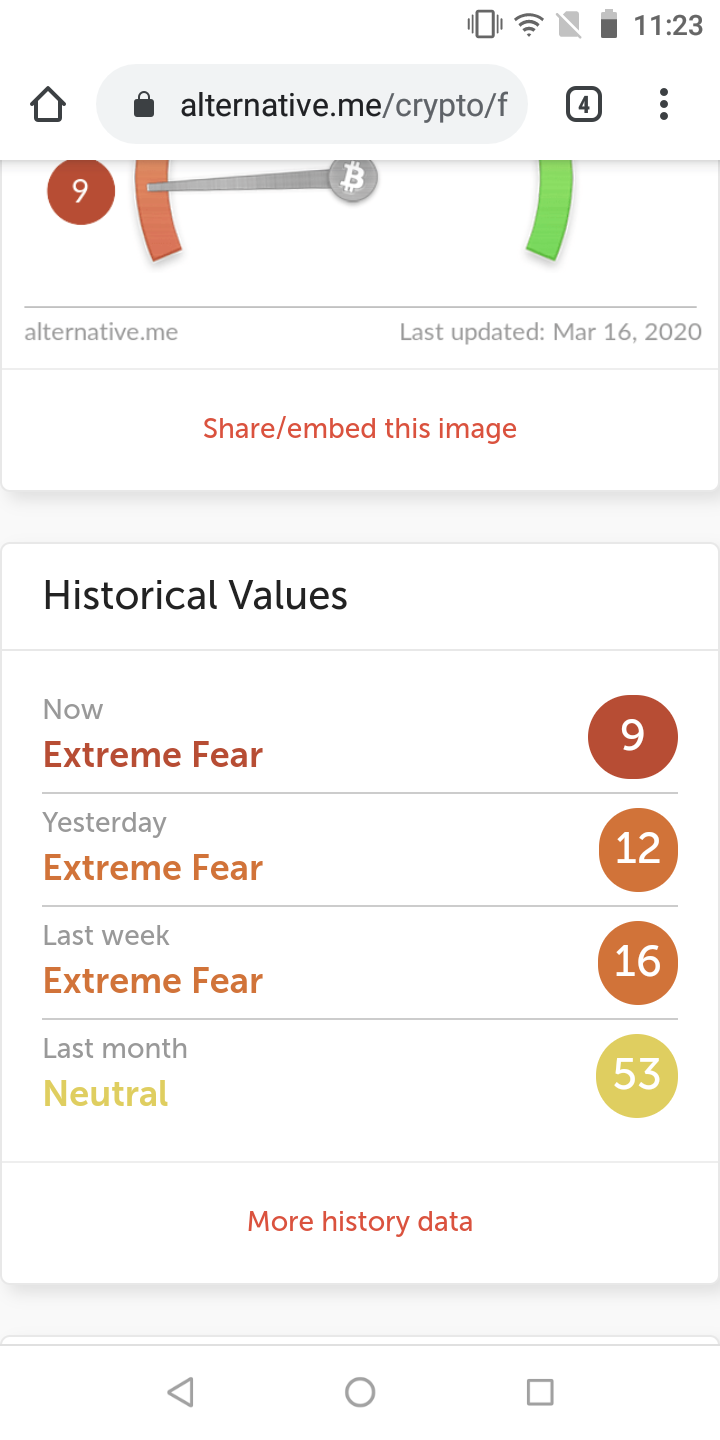Open More history data
The image size is (720, 1440).
click(360, 1221)
